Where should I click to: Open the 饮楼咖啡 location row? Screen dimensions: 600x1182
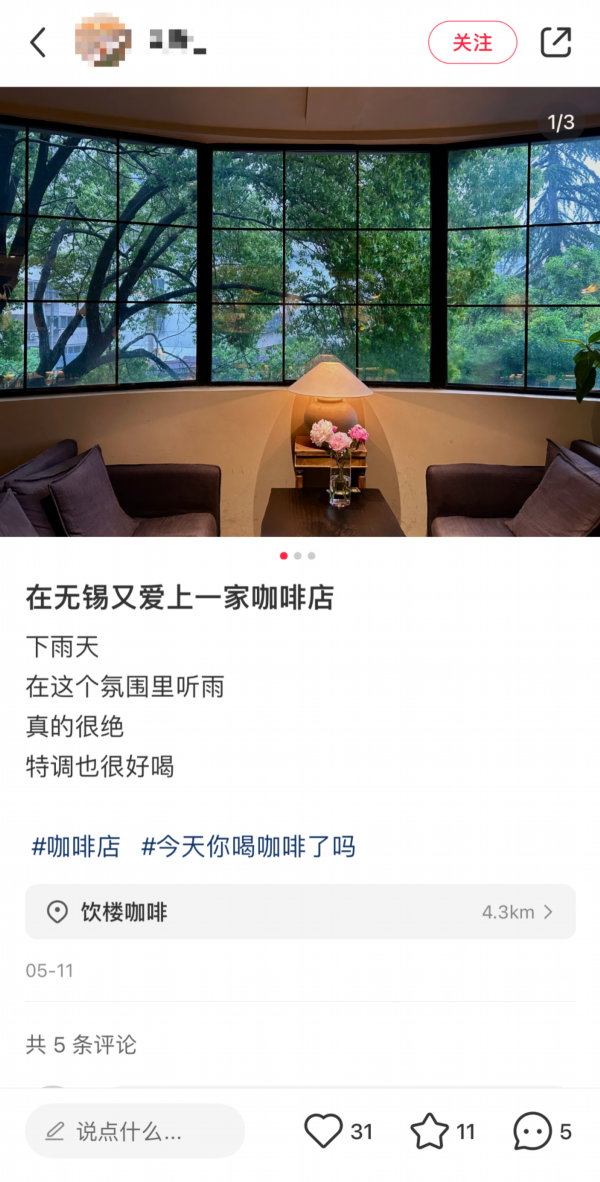coord(300,911)
